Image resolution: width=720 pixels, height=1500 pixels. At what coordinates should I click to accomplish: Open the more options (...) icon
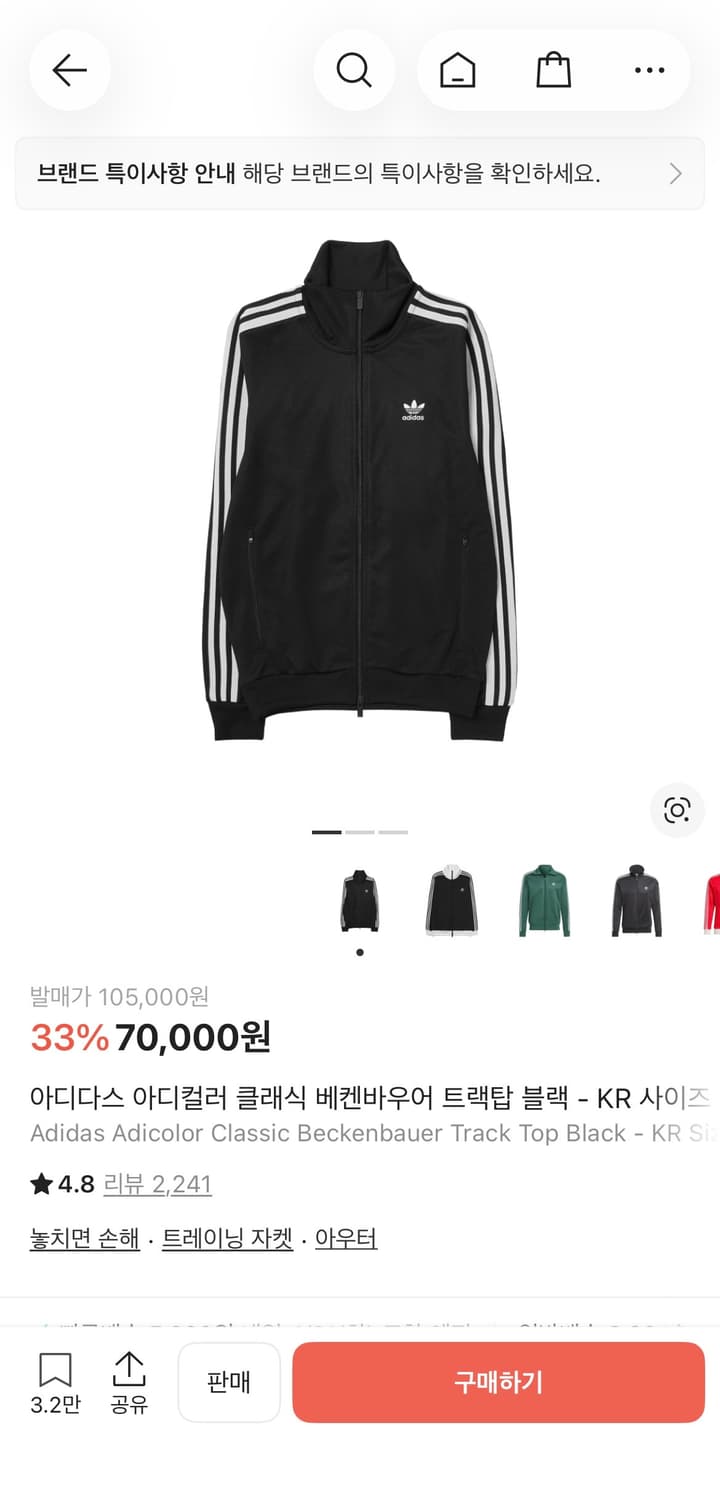[x=649, y=70]
